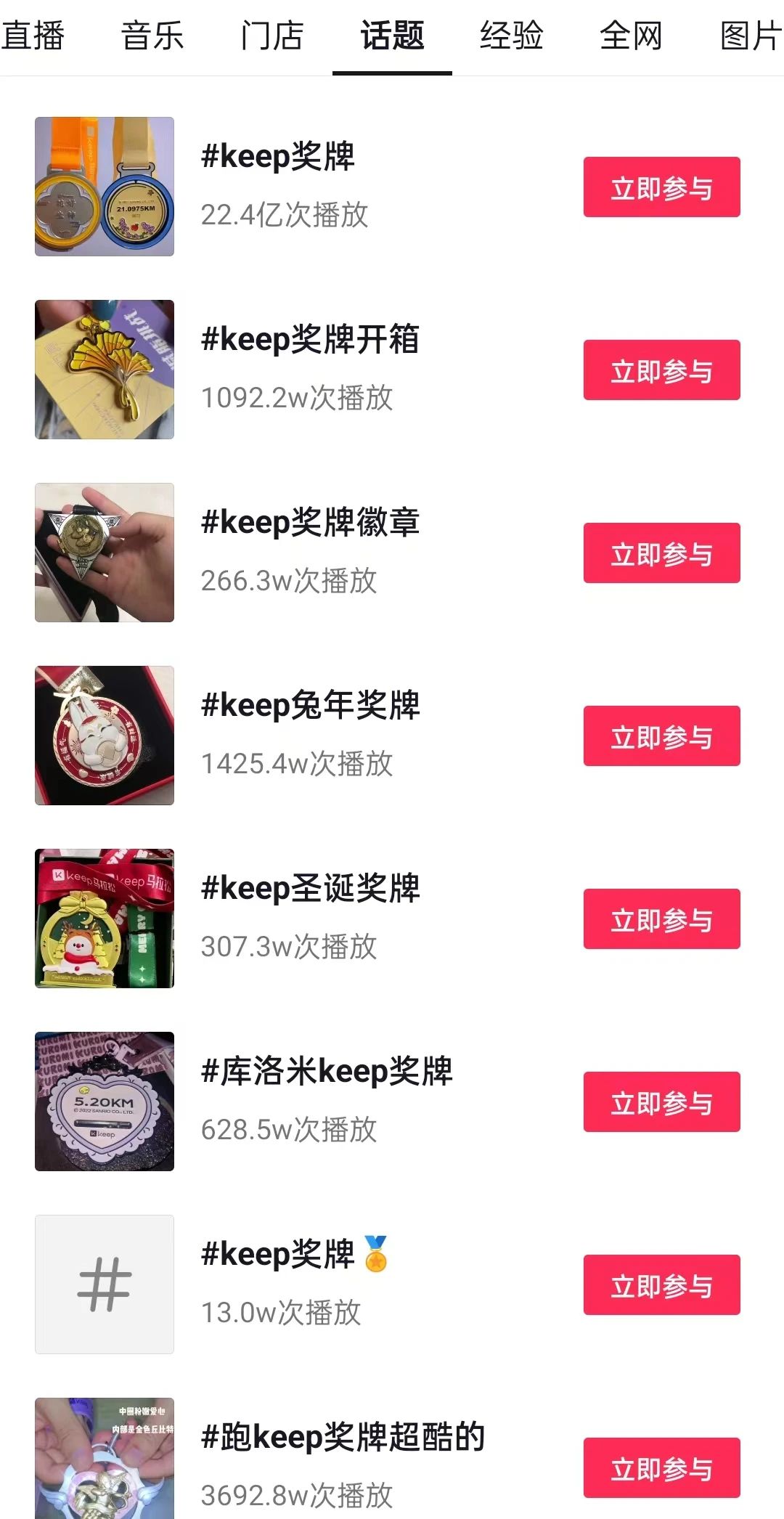Open the #keep奖牌开箱 topic page
The image size is (784, 1519).
310,340
